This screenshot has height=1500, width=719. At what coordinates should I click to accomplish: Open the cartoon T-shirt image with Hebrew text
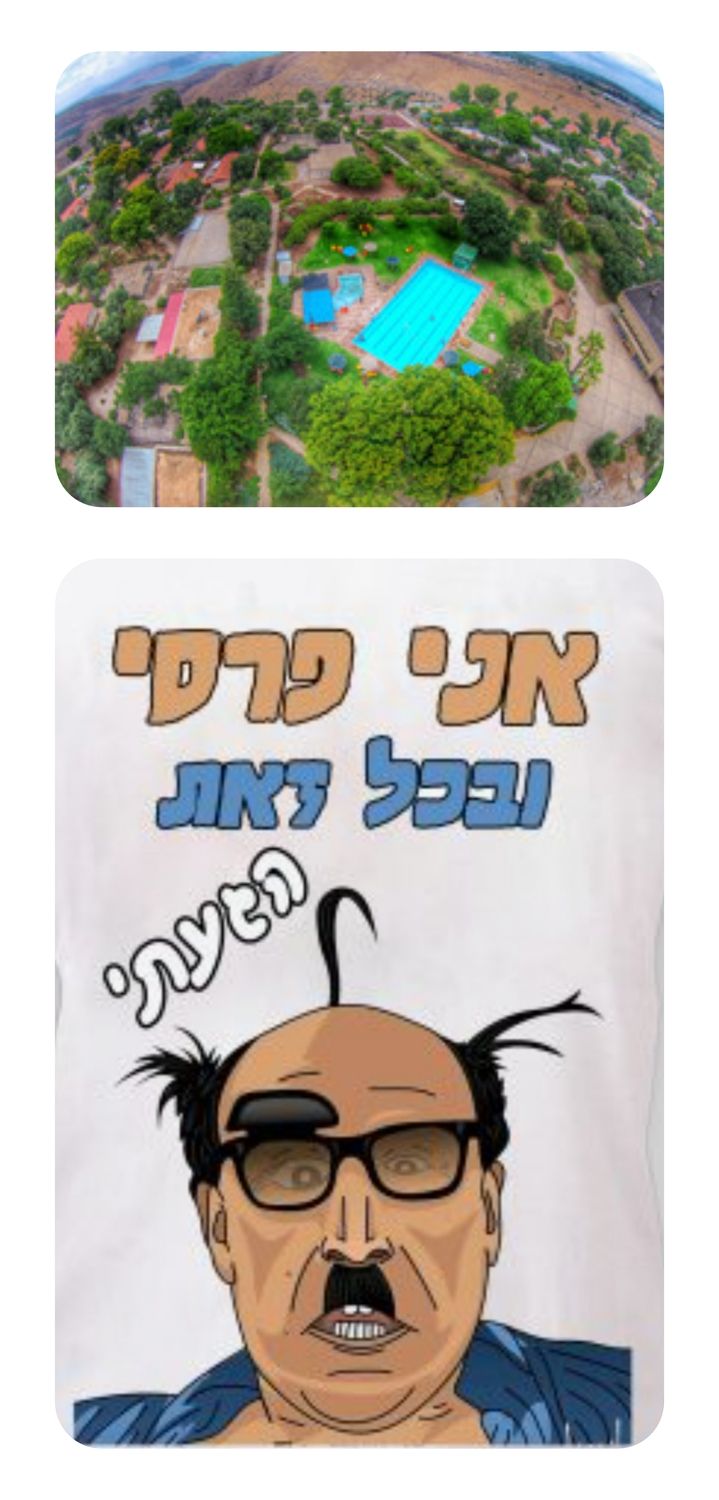(359, 1000)
